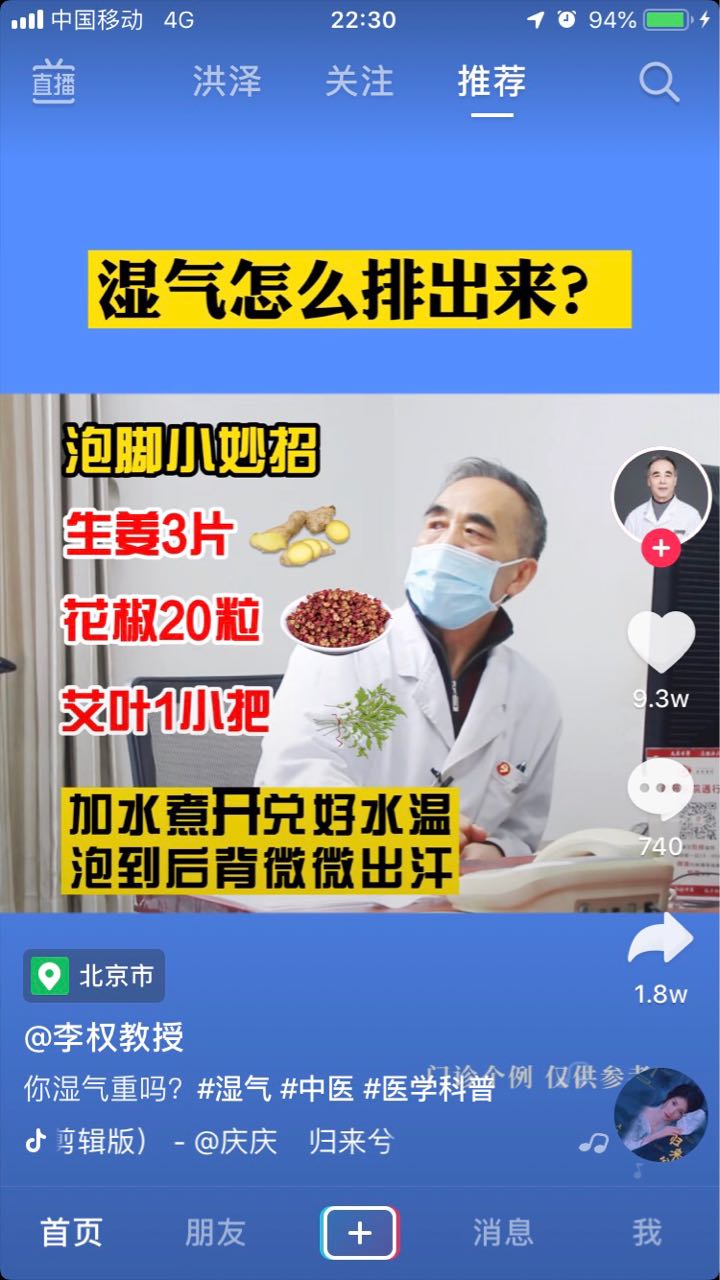The image size is (720, 1280).
Task: Switch to the 朋友 friends tab
Action: pyautogui.click(x=215, y=1233)
